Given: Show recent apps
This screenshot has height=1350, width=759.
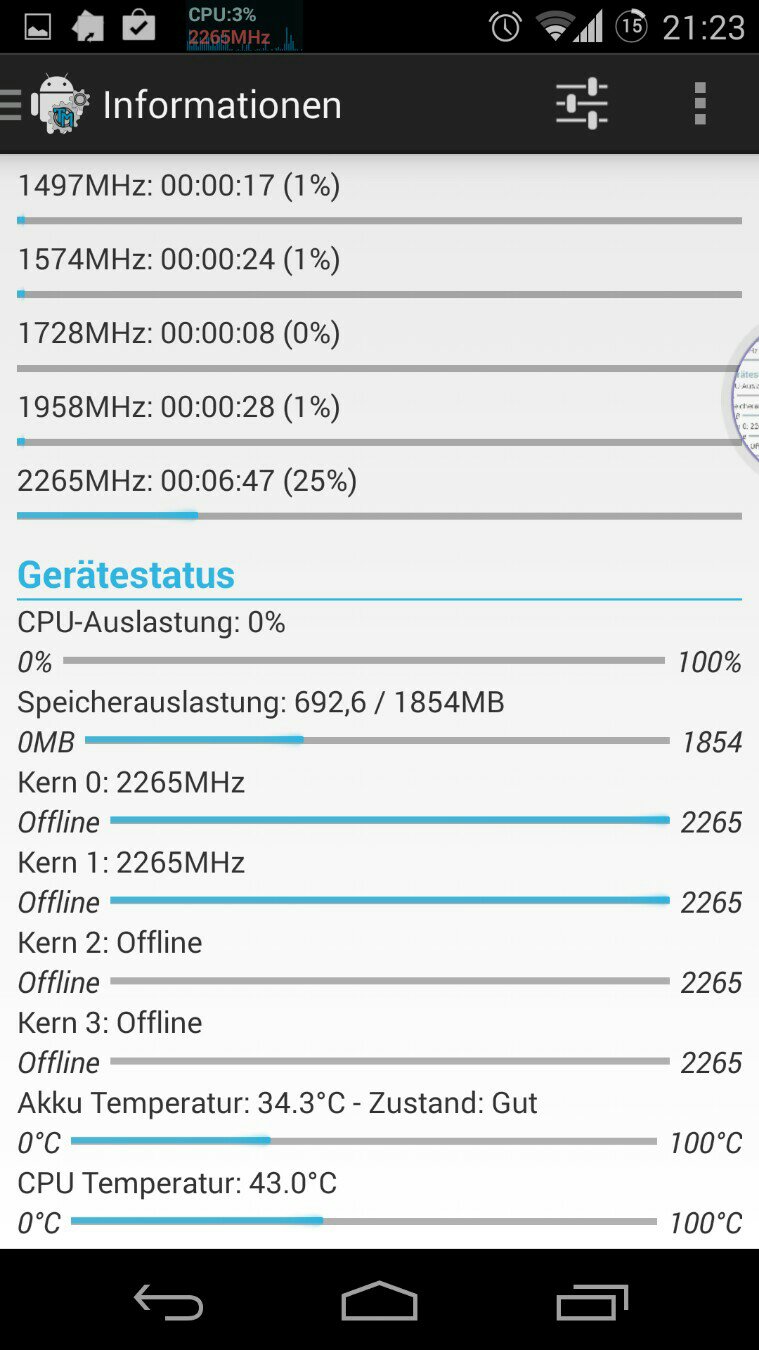Looking at the screenshot, I should point(591,1301).
